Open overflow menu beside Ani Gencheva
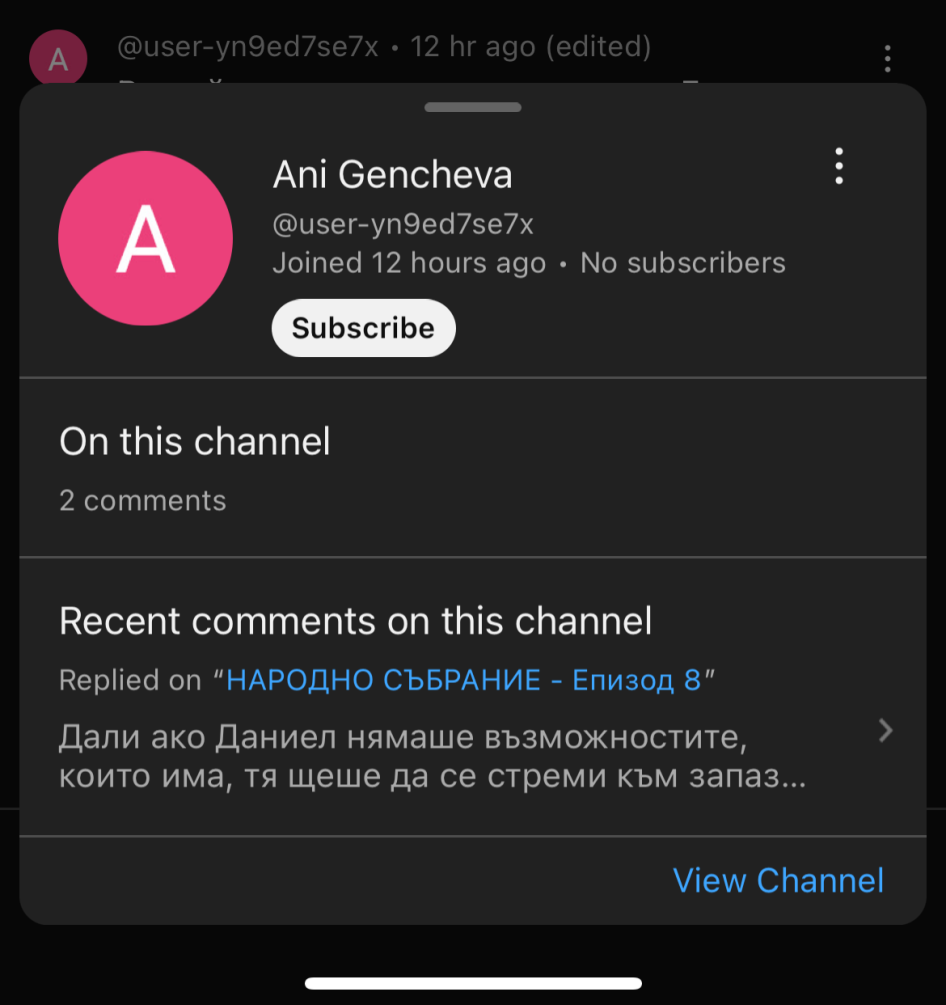 tap(838, 166)
